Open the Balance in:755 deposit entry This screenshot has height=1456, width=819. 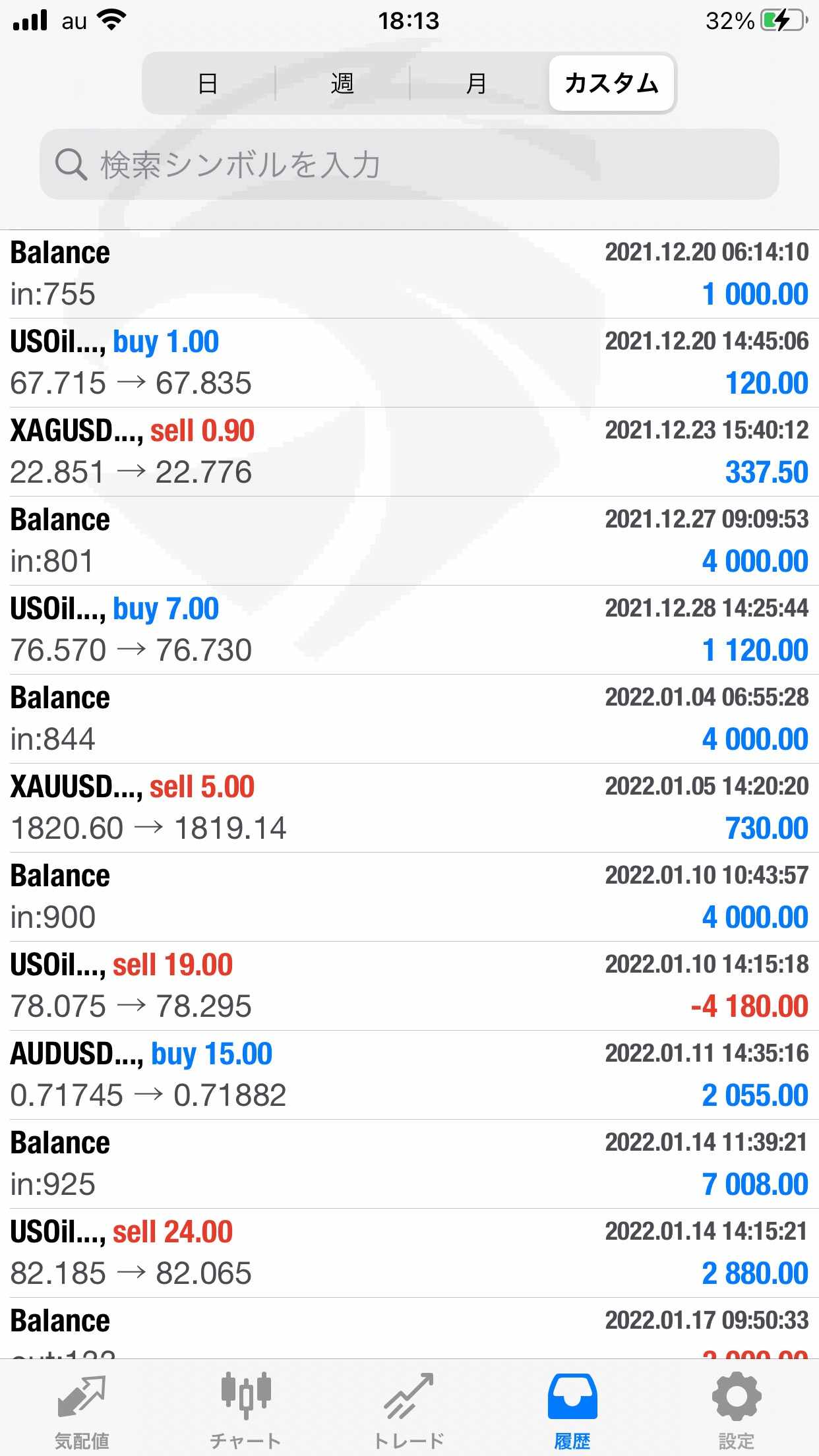pos(409,274)
